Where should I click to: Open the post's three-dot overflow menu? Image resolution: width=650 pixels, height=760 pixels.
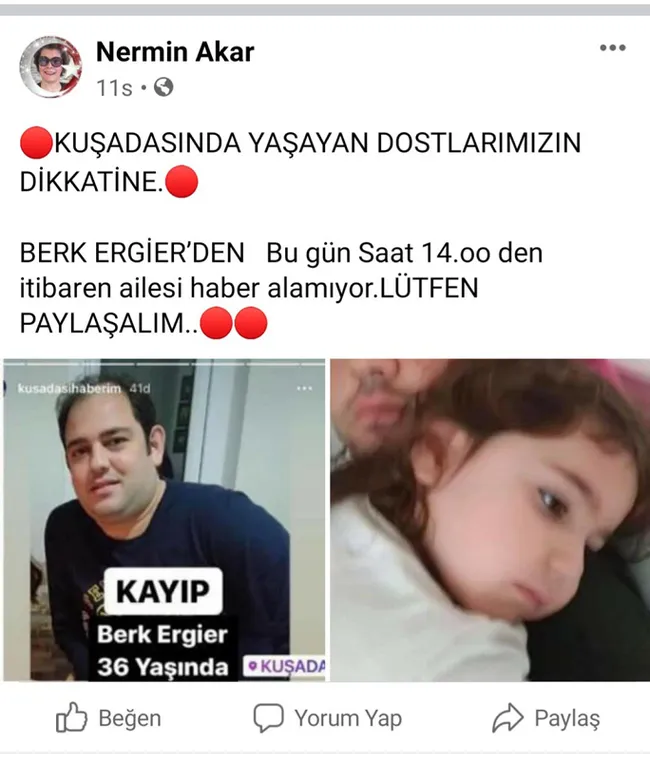(x=612, y=48)
